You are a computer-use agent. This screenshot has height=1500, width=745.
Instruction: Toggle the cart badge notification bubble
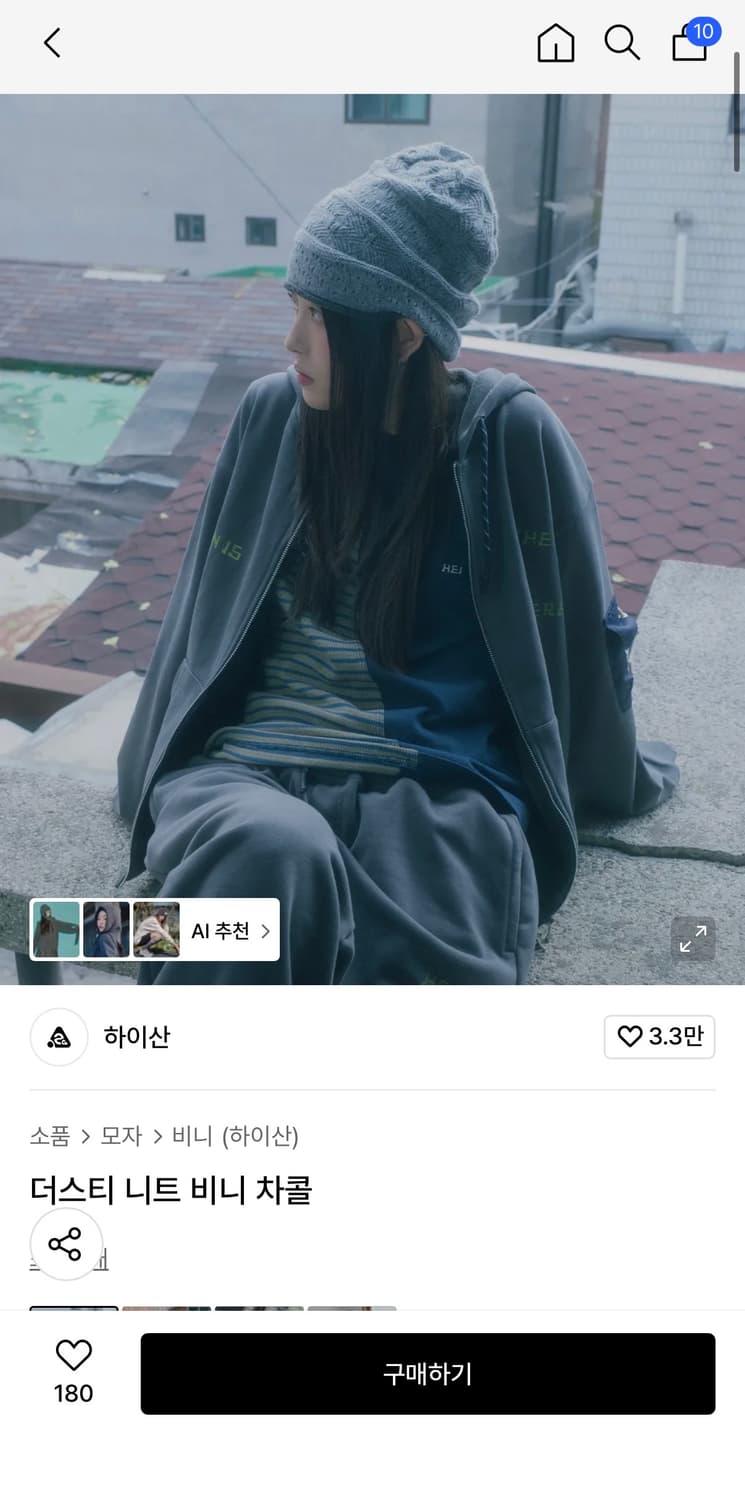[x=703, y=31]
